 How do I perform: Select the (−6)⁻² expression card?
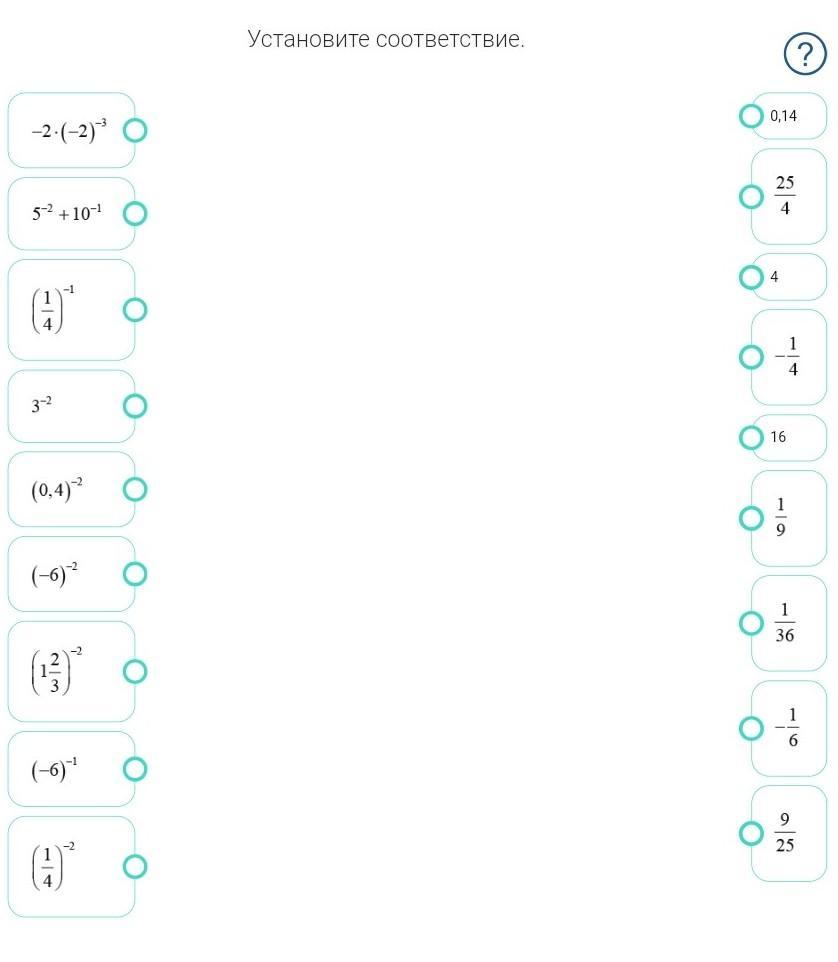pyautogui.click(x=71, y=574)
